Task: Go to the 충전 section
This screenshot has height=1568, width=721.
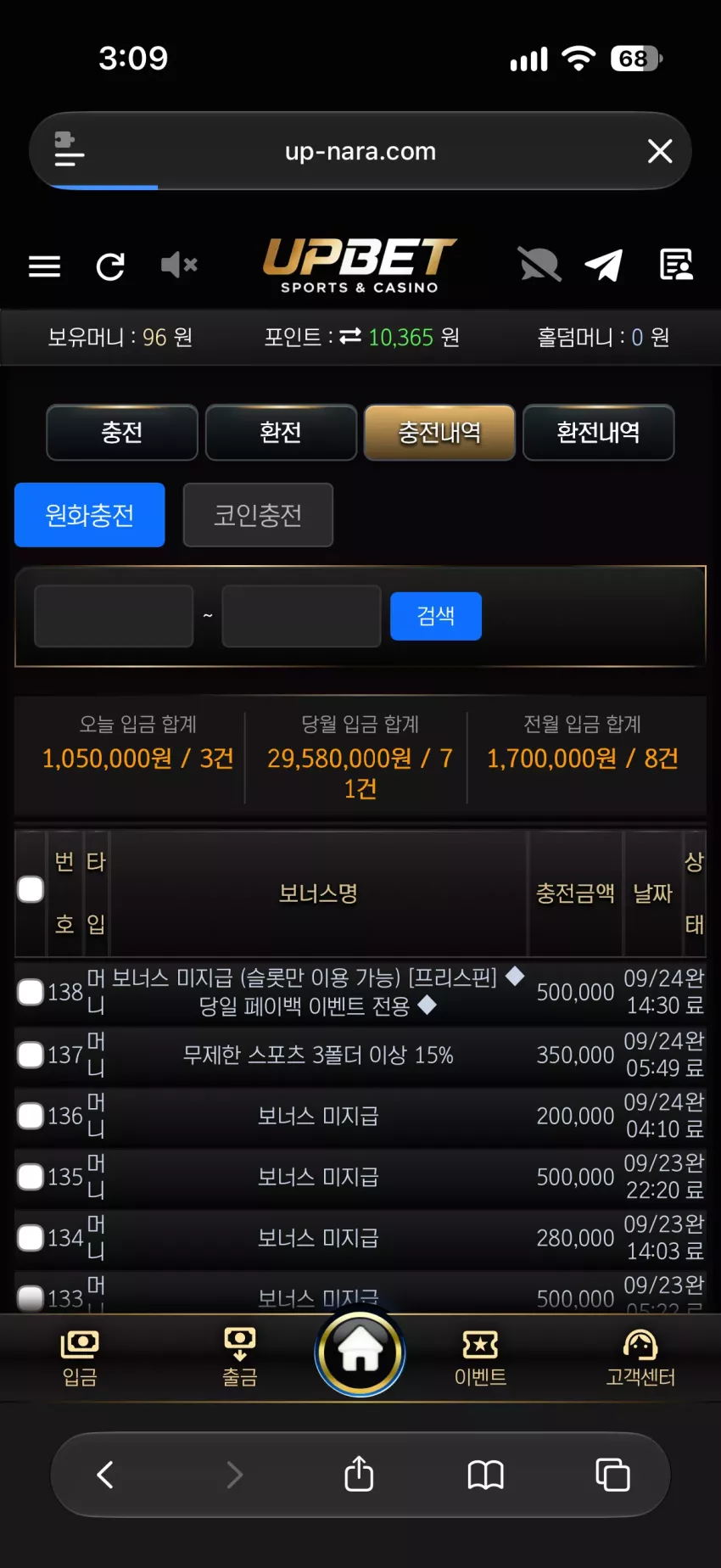Action: pyautogui.click(x=122, y=433)
